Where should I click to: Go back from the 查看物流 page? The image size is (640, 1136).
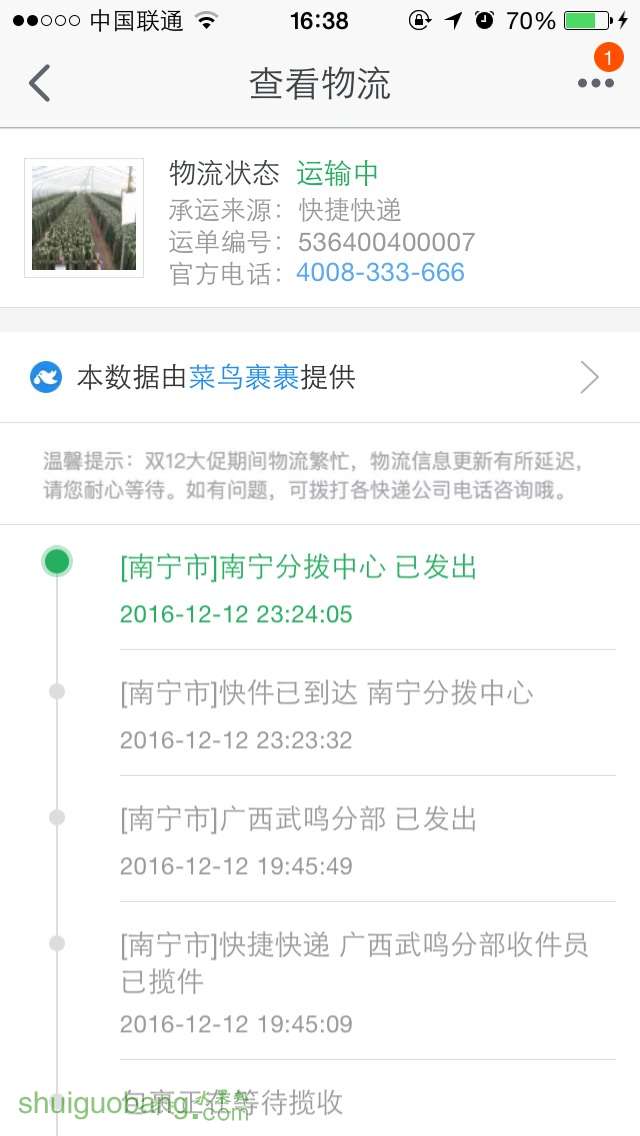pos(40,83)
